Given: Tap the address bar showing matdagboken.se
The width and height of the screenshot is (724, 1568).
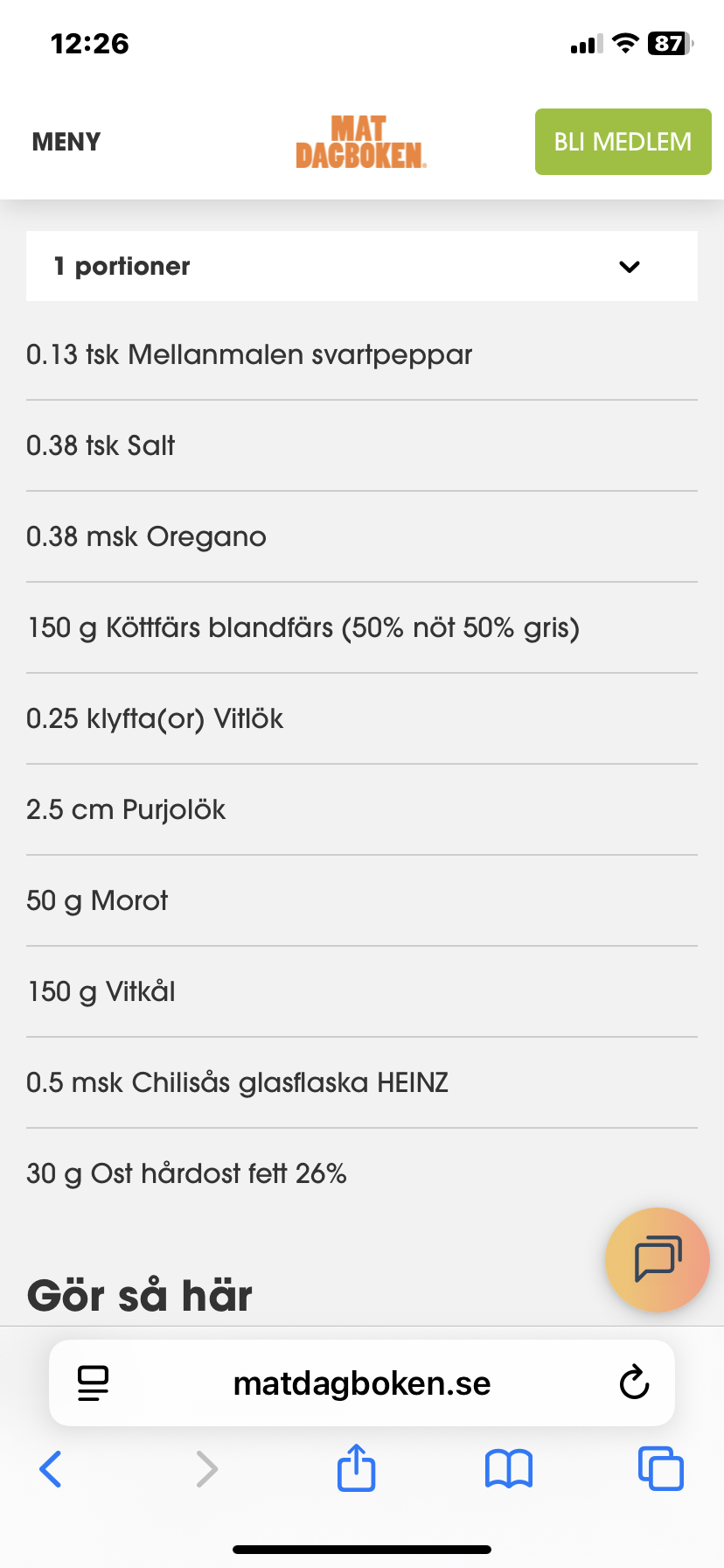Looking at the screenshot, I should (x=362, y=1382).
